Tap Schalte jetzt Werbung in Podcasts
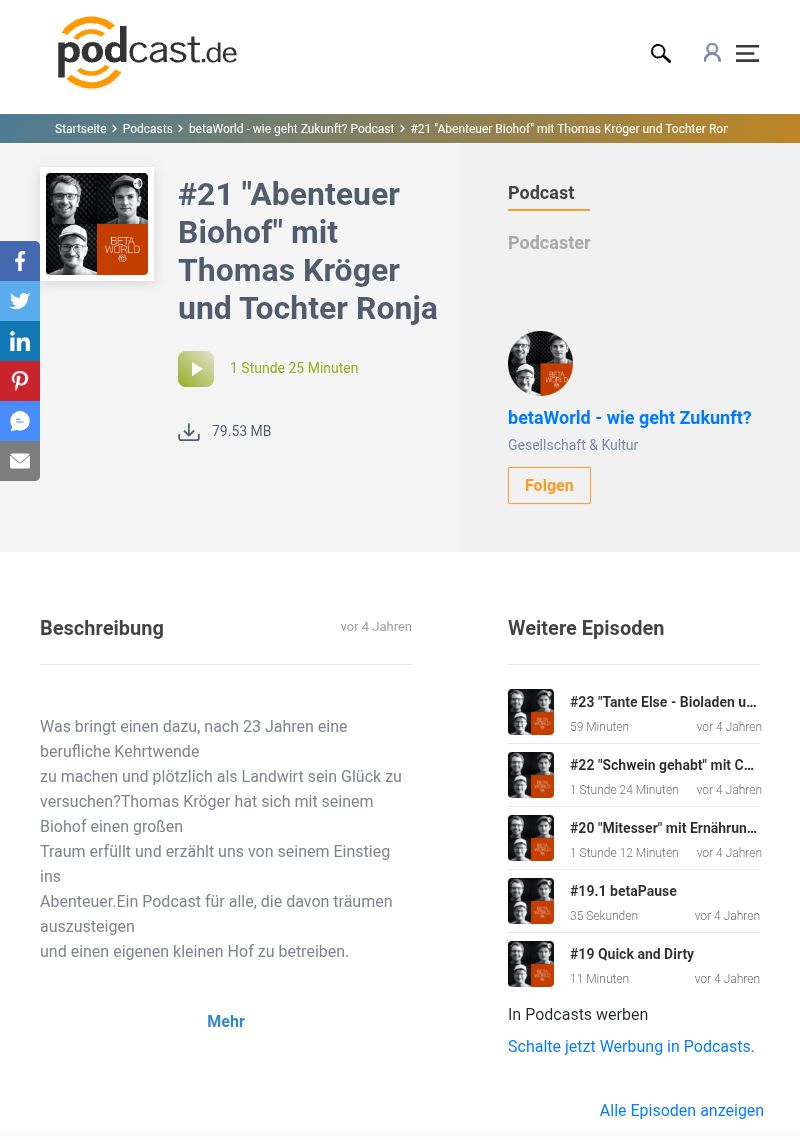This screenshot has width=800, height=1140. point(631,1046)
